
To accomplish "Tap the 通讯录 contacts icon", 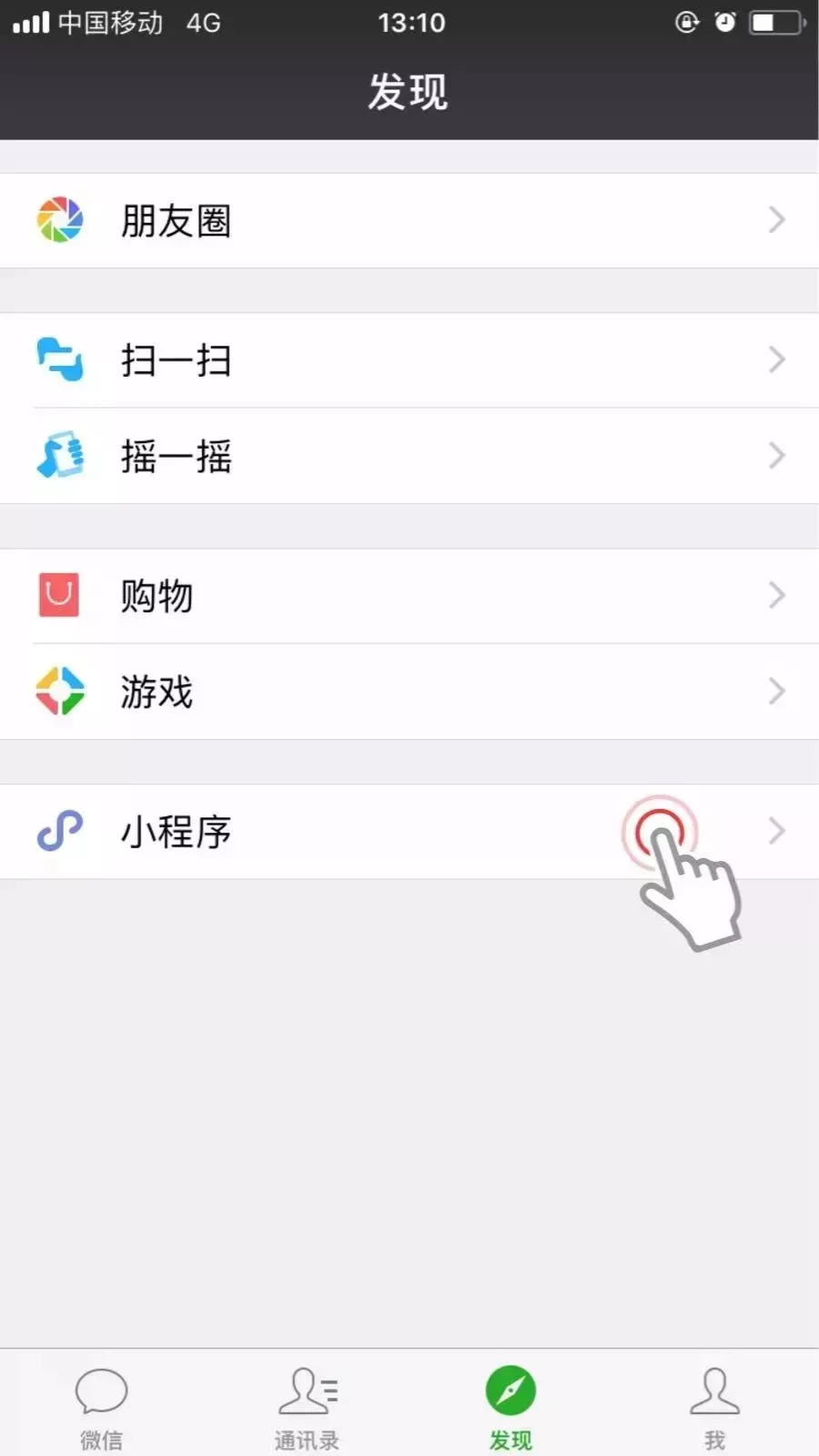I will coord(307,1390).
